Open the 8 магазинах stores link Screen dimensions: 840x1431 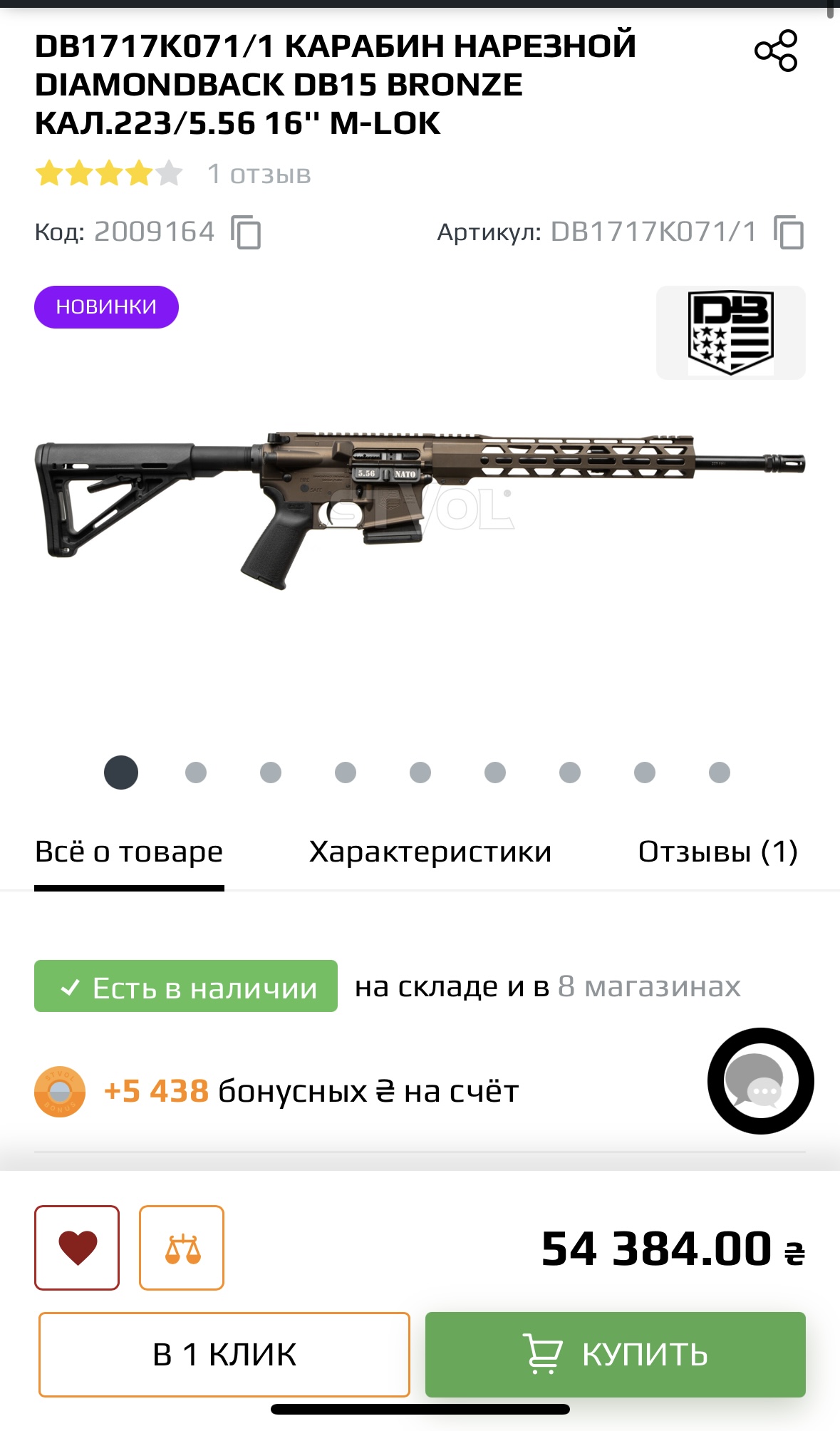point(649,986)
